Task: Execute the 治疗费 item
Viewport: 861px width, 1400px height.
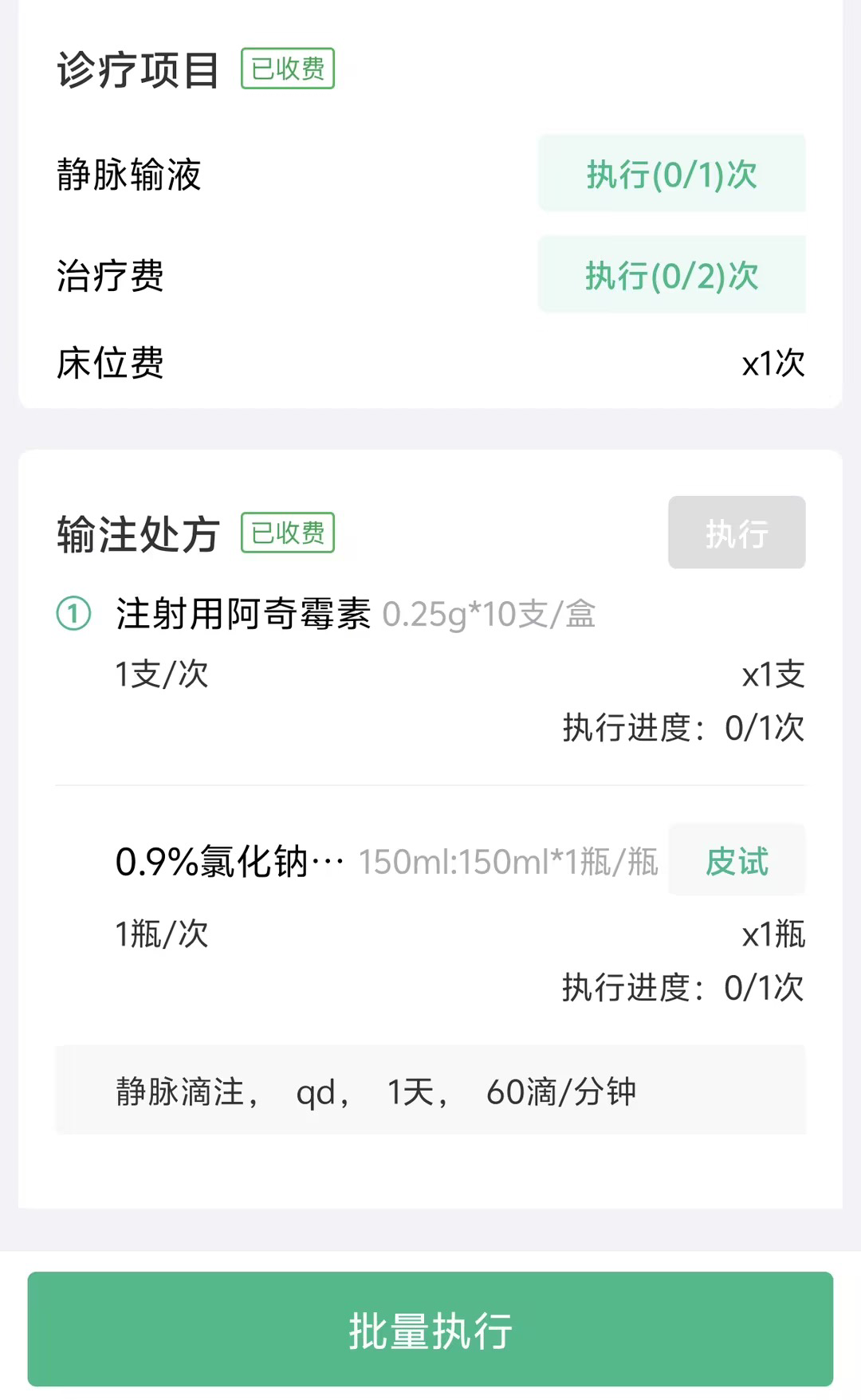Action: (x=671, y=275)
